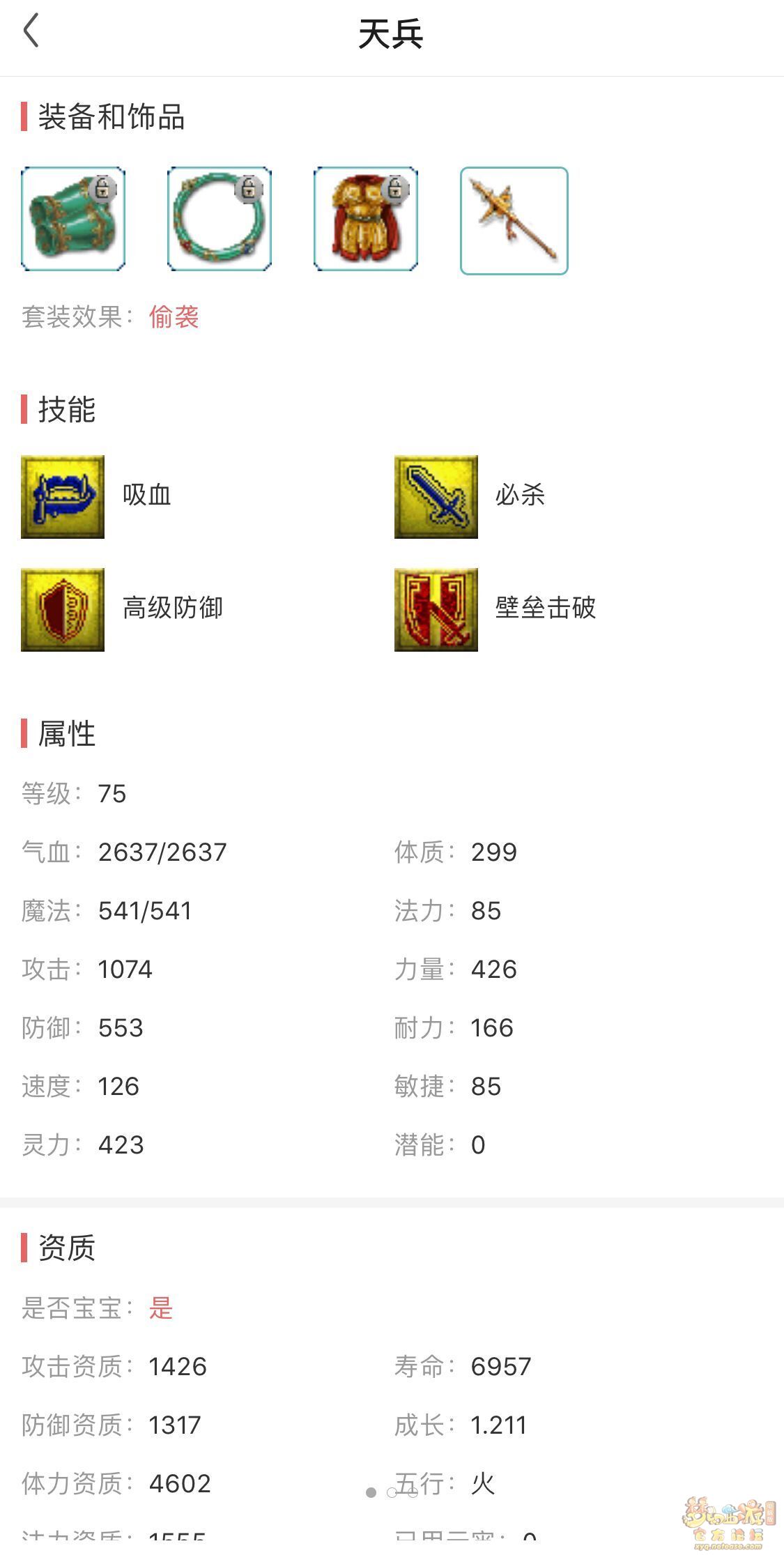The image size is (784, 1555).
Task: View the 壁垒击破 skill details
Action: tap(436, 610)
